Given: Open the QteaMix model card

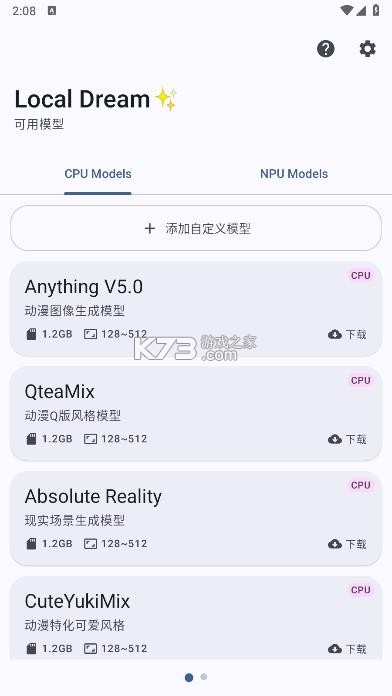Looking at the screenshot, I should tap(196, 414).
